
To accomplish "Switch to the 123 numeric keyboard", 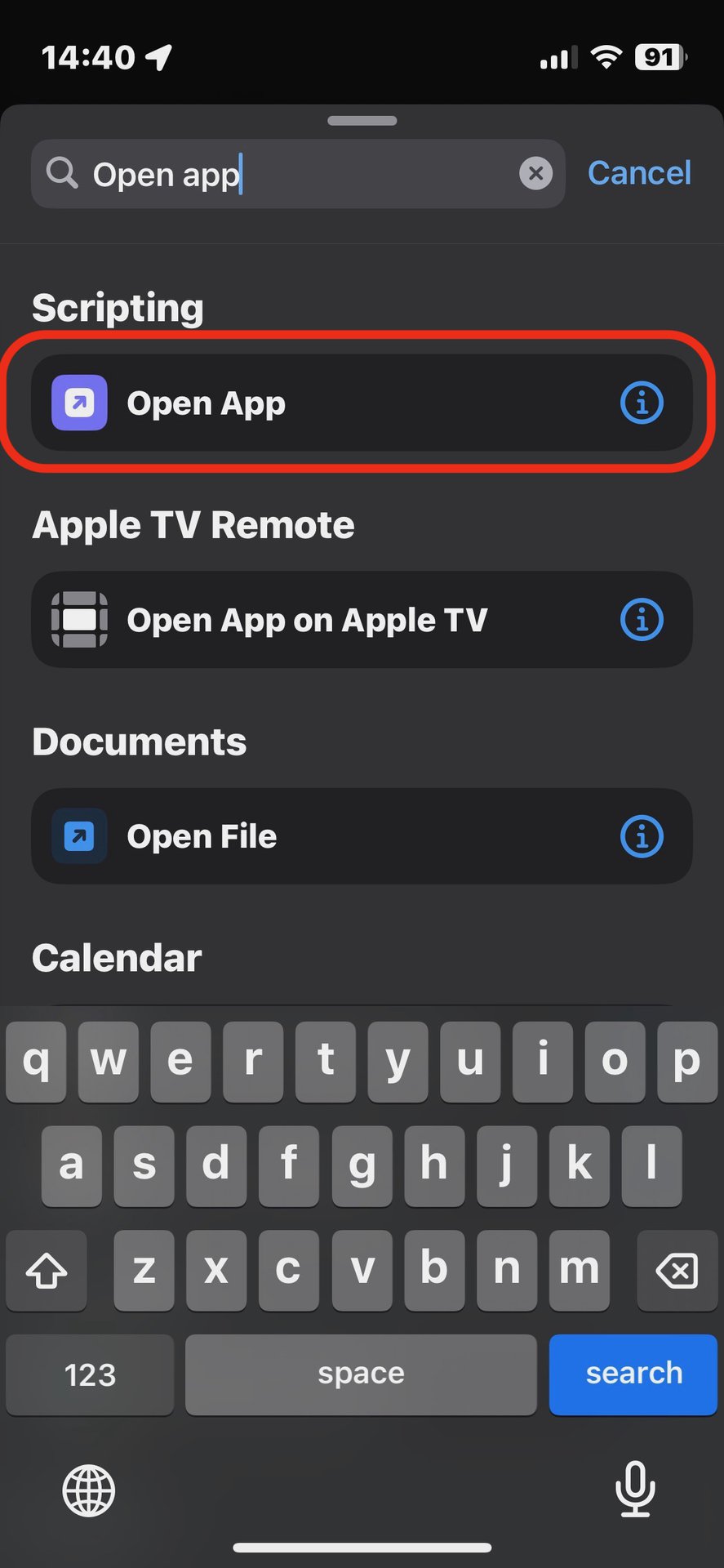I will point(90,1374).
